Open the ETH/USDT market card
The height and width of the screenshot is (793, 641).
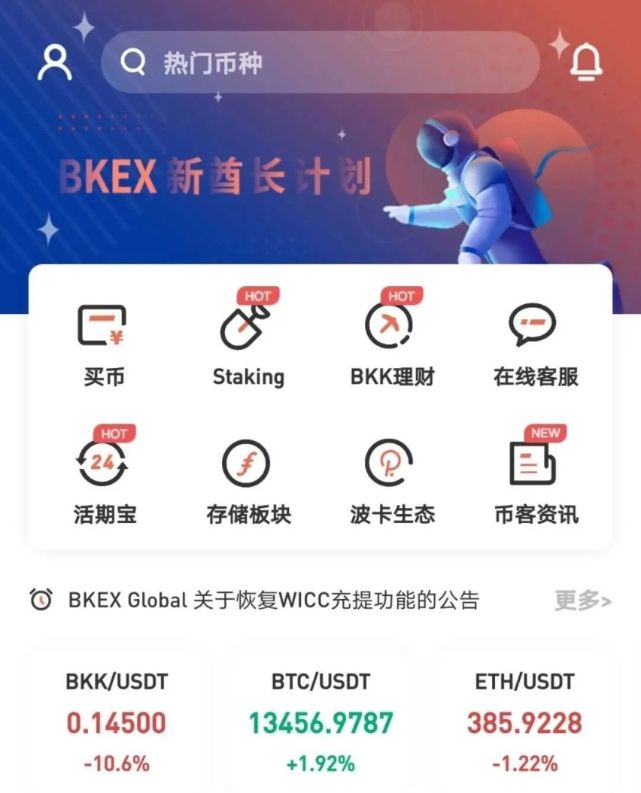525,722
